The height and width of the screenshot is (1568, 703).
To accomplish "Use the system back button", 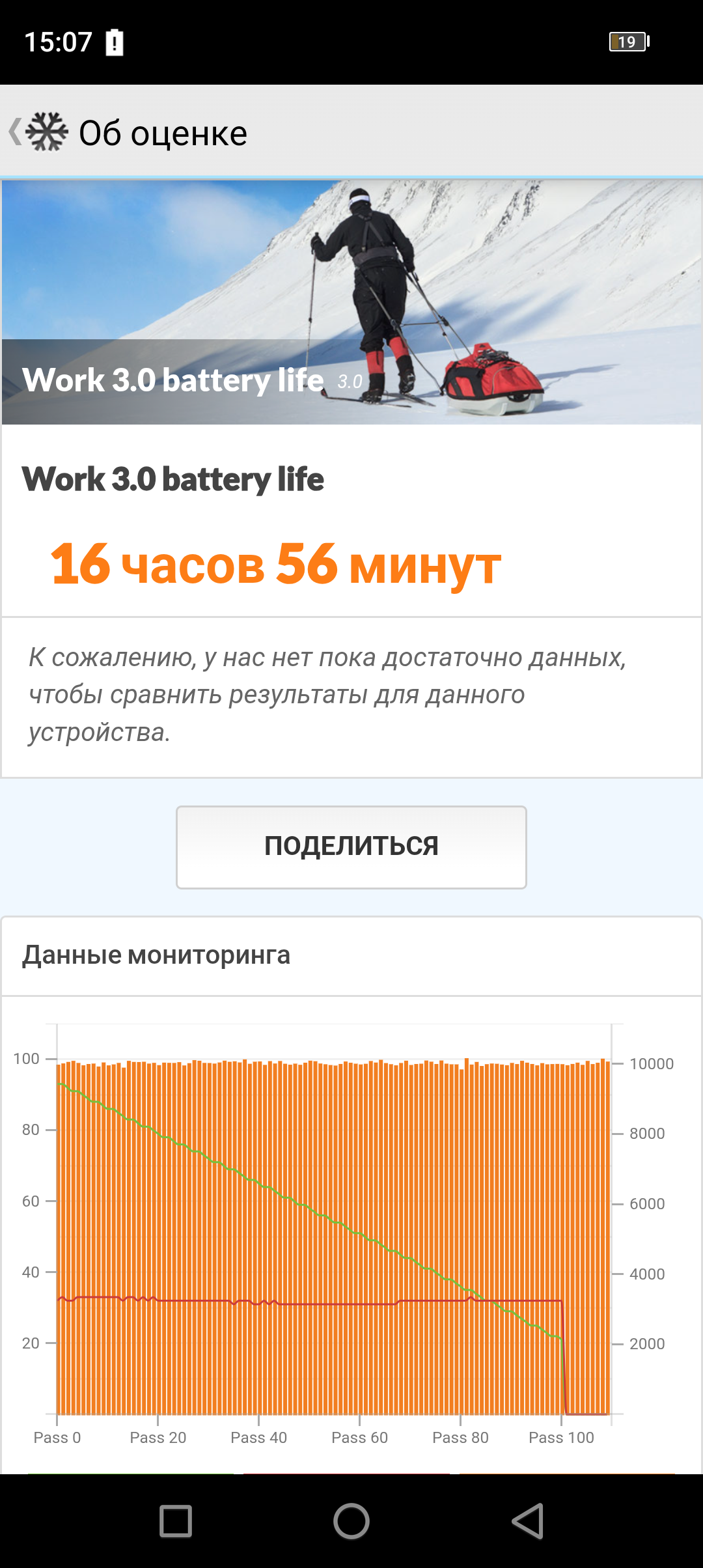I will click(527, 1521).
